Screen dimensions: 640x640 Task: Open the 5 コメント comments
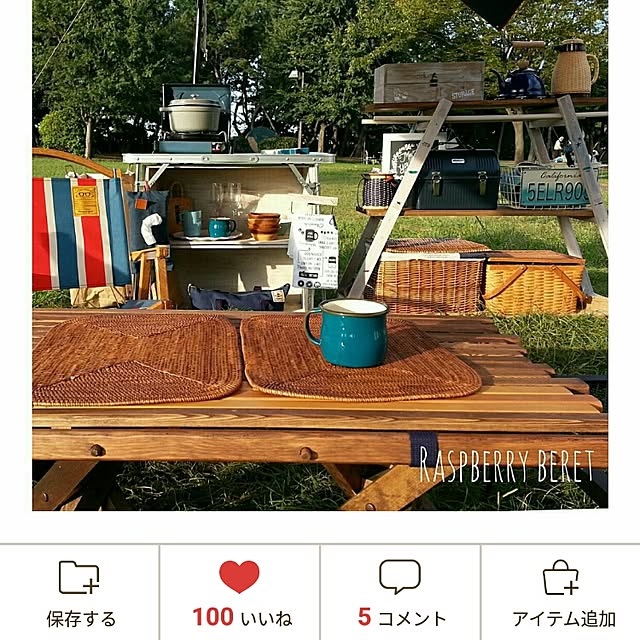(400, 593)
